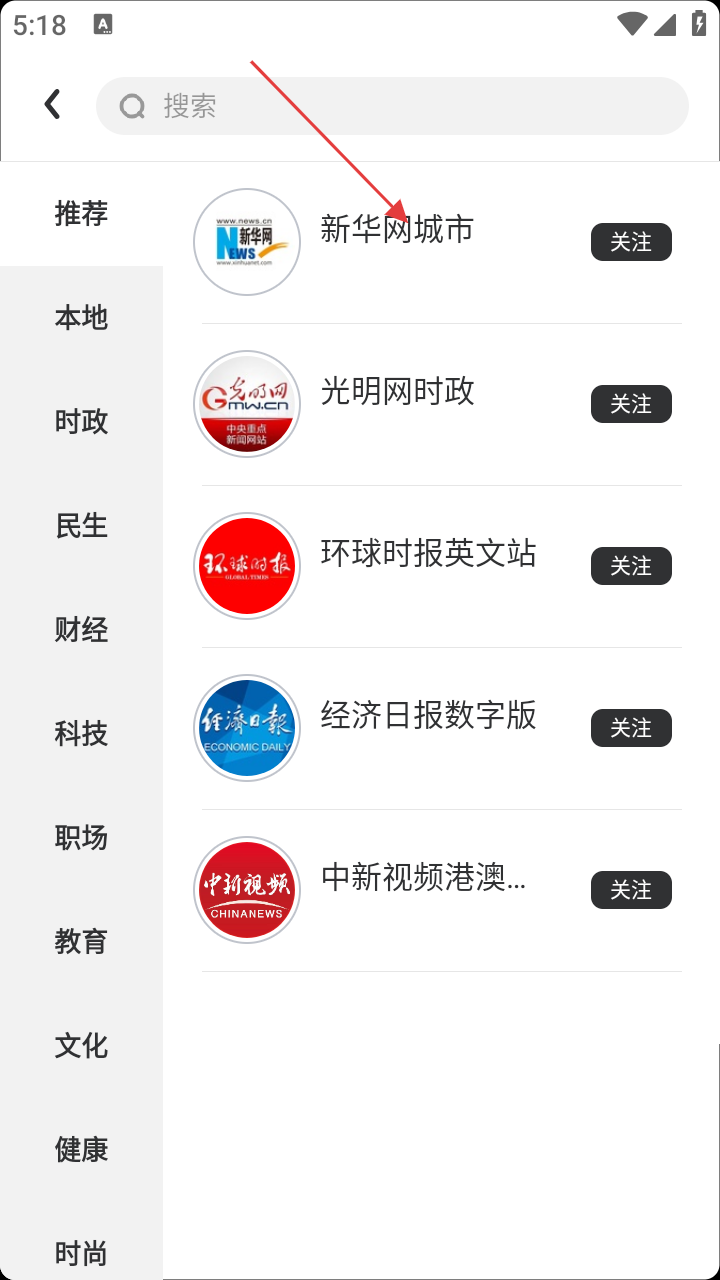The width and height of the screenshot is (720, 1280).
Task: Switch to the 教育 category
Action: tap(81, 942)
